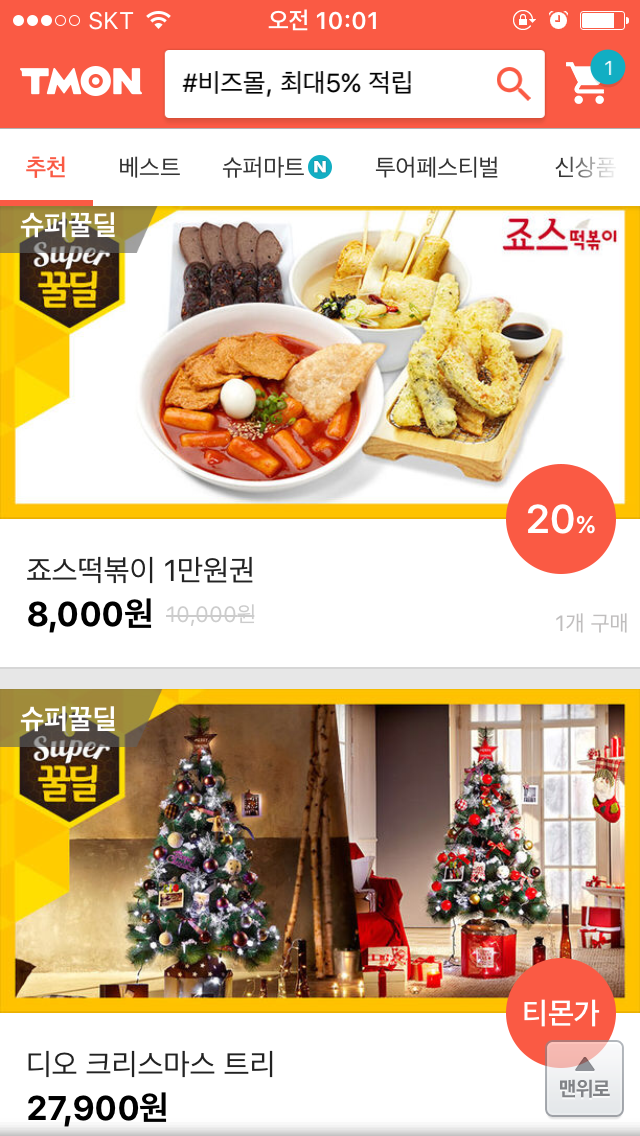Image resolution: width=640 pixels, height=1136 pixels.
Task: Switch to the 베스트 tab
Action: tap(149, 167)
